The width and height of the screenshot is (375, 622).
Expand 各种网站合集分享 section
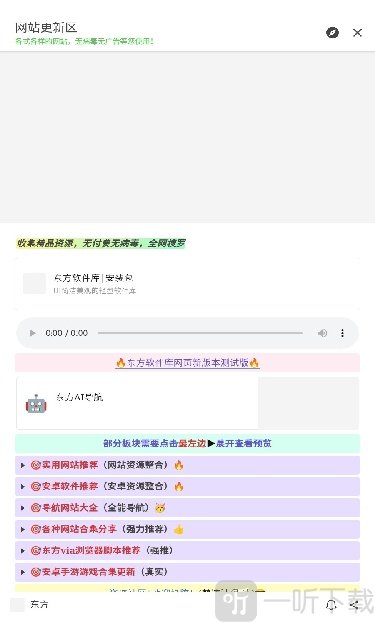pos(187,529)
